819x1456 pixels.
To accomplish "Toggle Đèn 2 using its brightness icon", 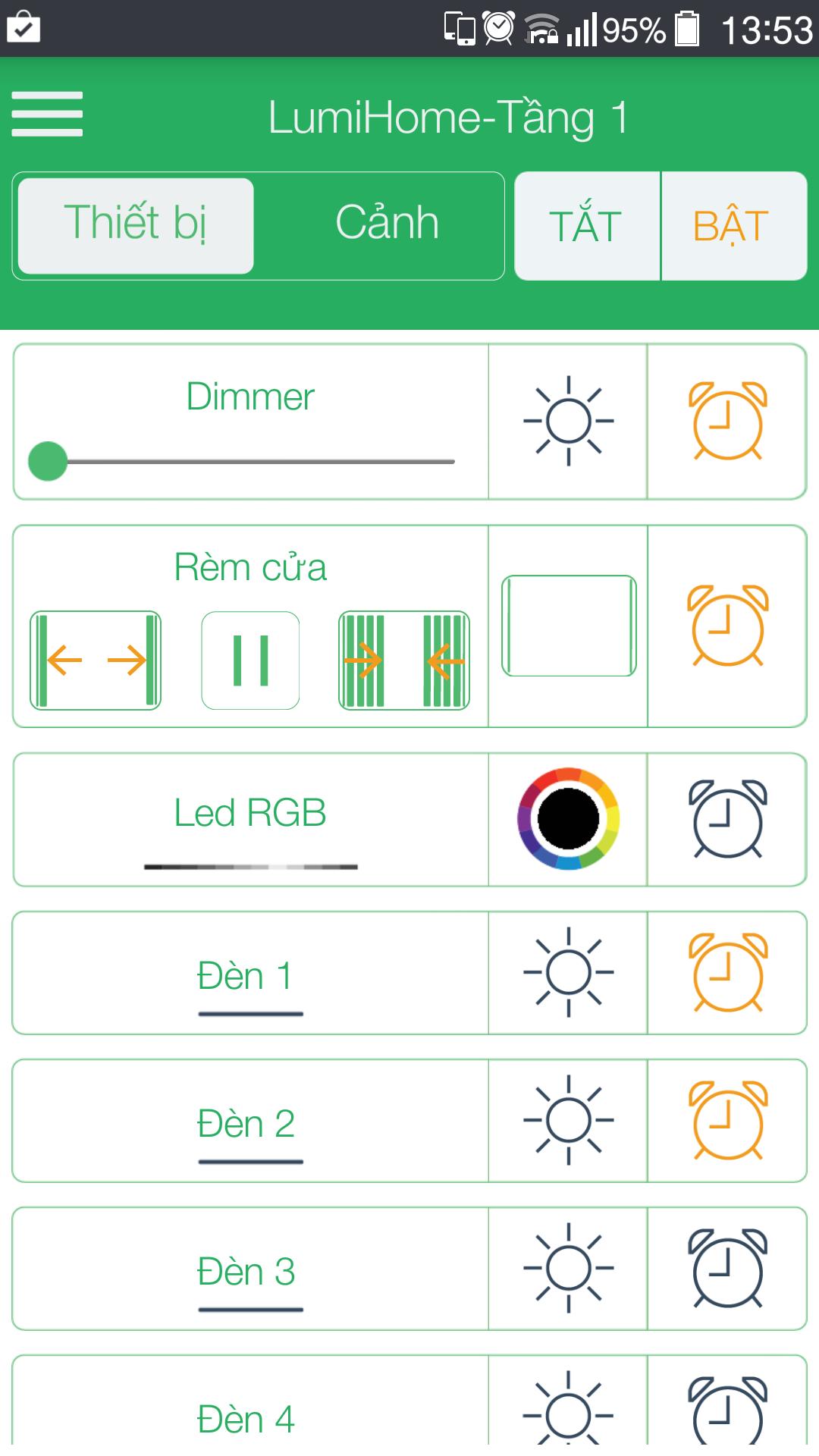I will point(566,1121).
